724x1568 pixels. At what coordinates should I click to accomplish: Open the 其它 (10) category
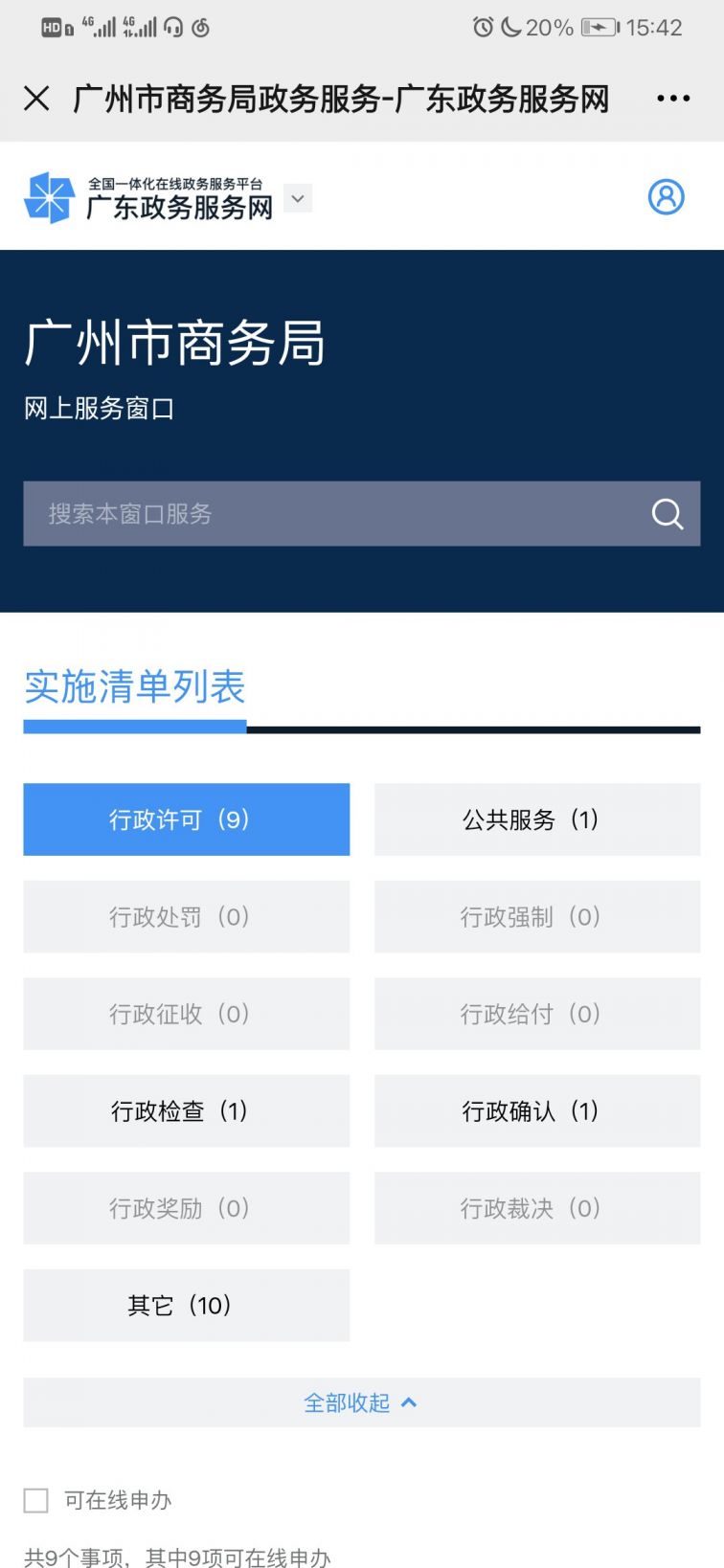click(187, 1305)
